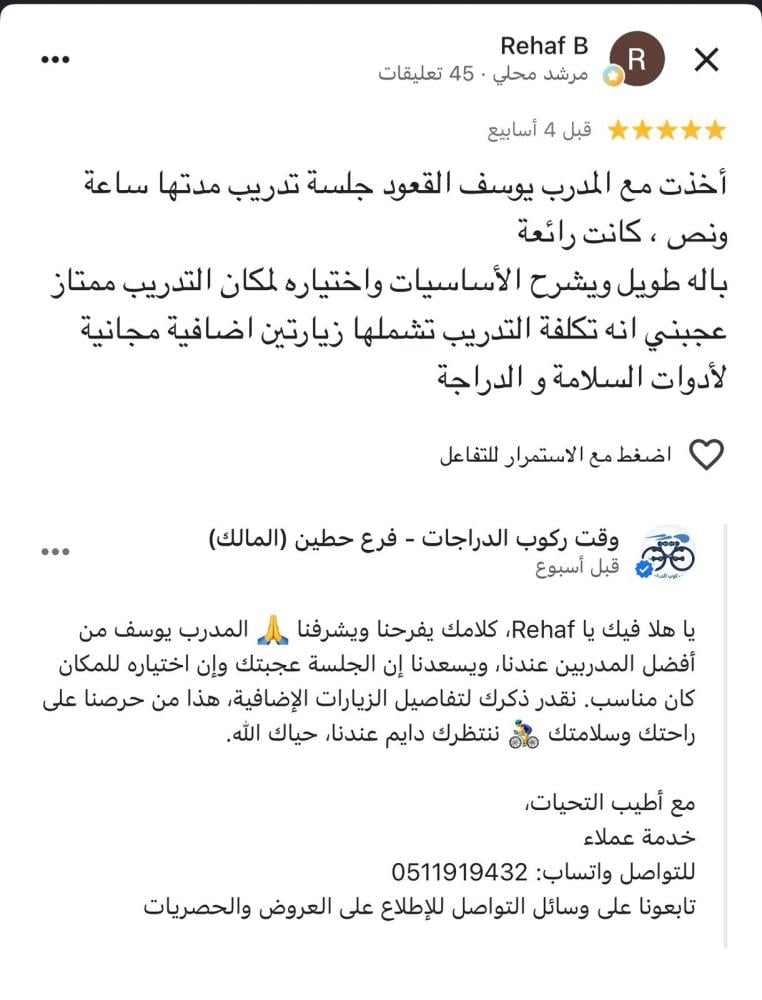
Task: Open overflow menu on the owner's reply
Action: (x=55, y=552)
